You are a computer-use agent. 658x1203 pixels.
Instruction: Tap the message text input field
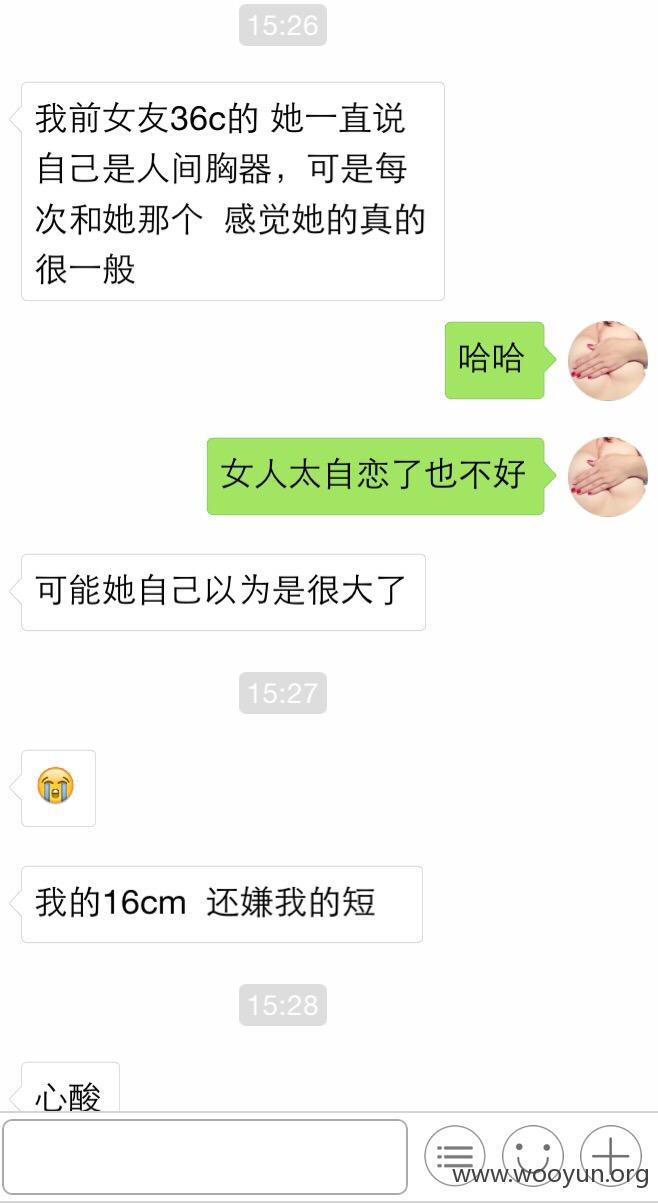[x=205, y=1156]
